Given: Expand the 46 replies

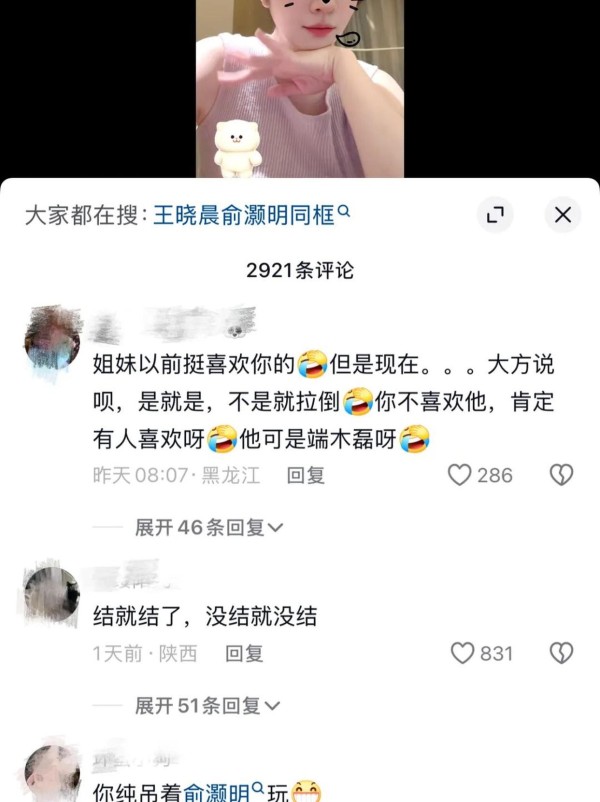Looking at the screenshot, I should click(209, 528).
